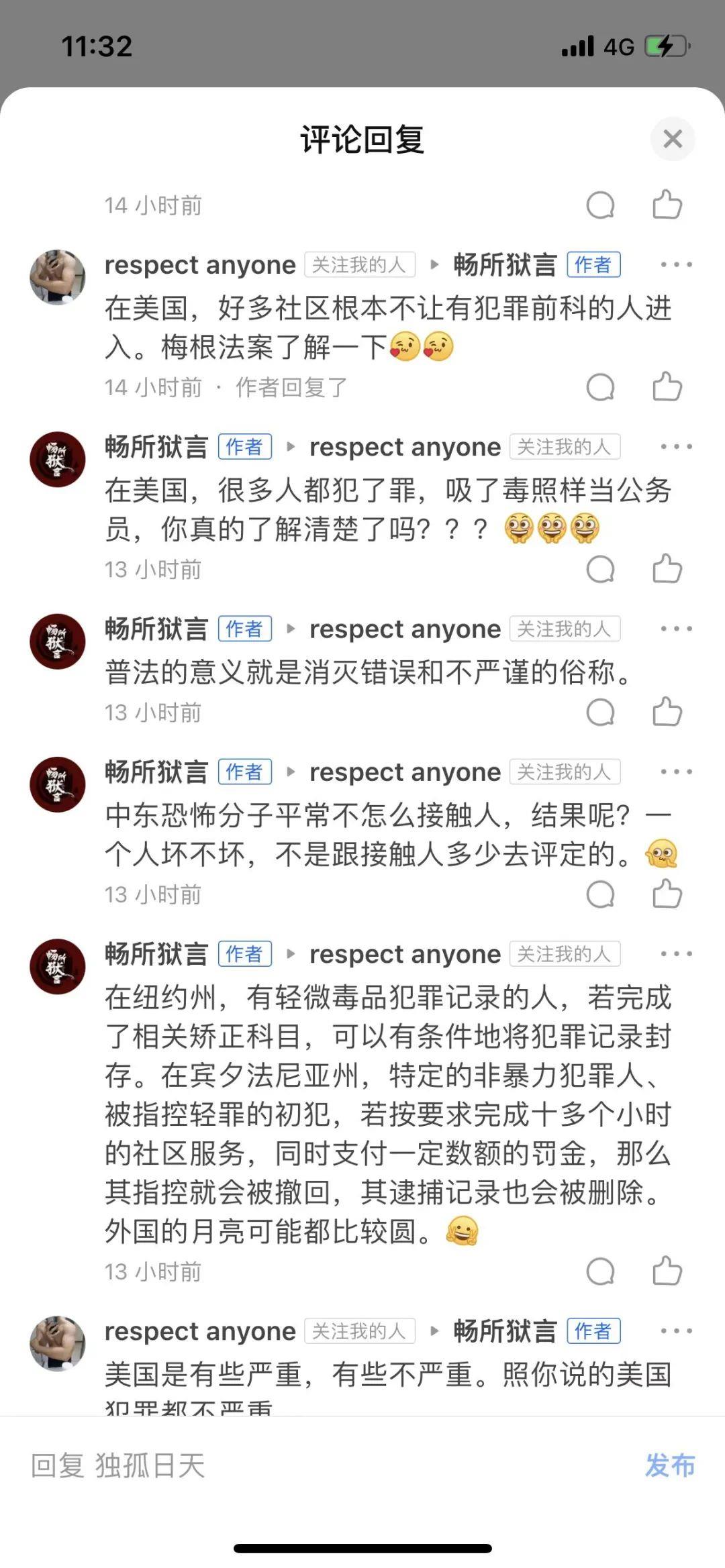Like the comment about 梅根法案
The width and height of the screenshot is (725, 1568).
[x=667, y=387]
